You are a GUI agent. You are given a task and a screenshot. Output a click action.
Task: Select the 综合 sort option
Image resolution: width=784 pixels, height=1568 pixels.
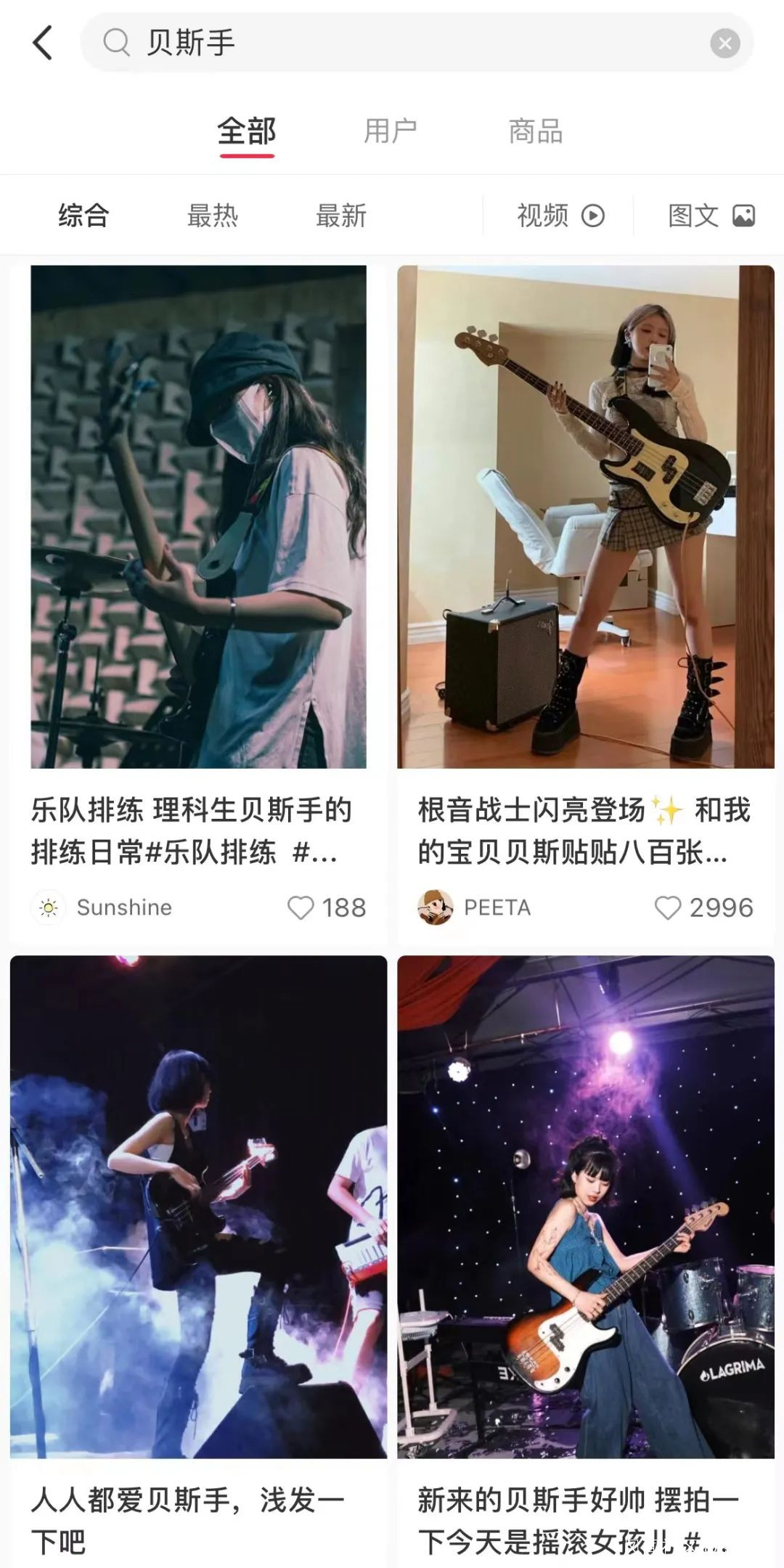coord(83,216)
